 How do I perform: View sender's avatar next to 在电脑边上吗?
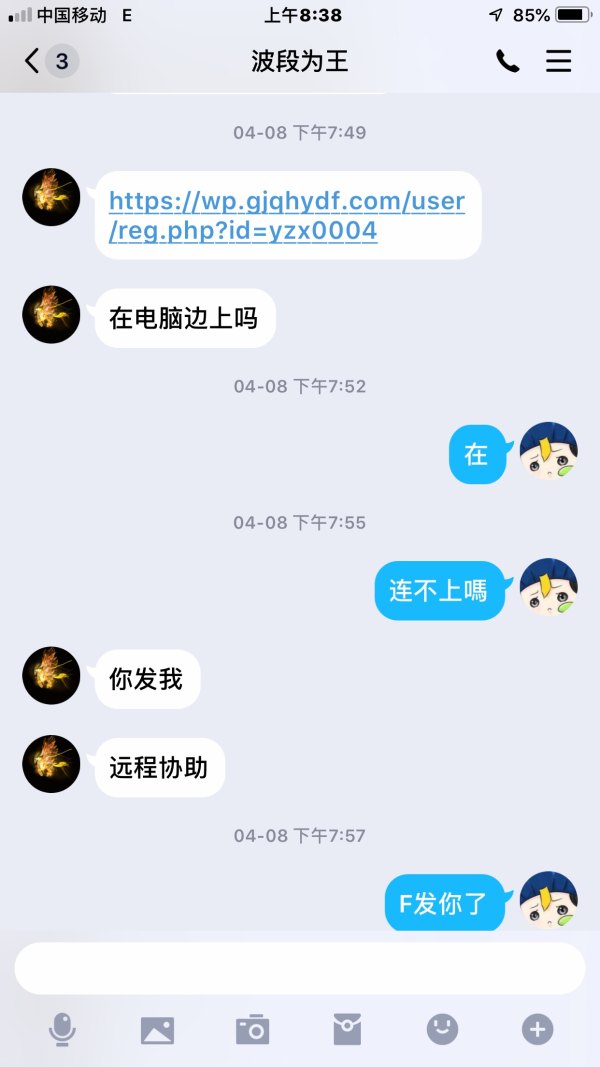[51, 315]
